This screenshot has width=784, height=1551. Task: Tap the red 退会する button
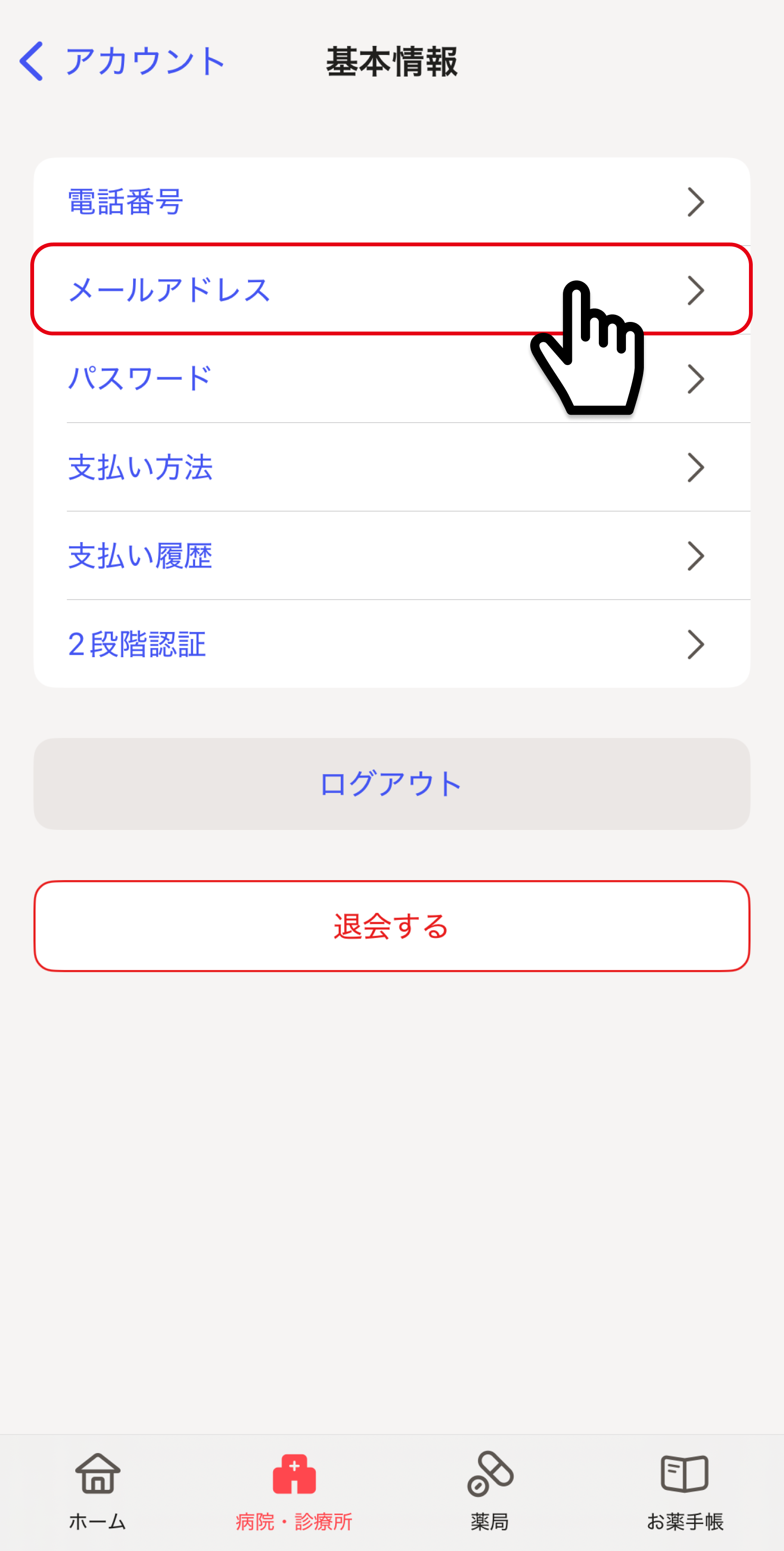[392, 926]
